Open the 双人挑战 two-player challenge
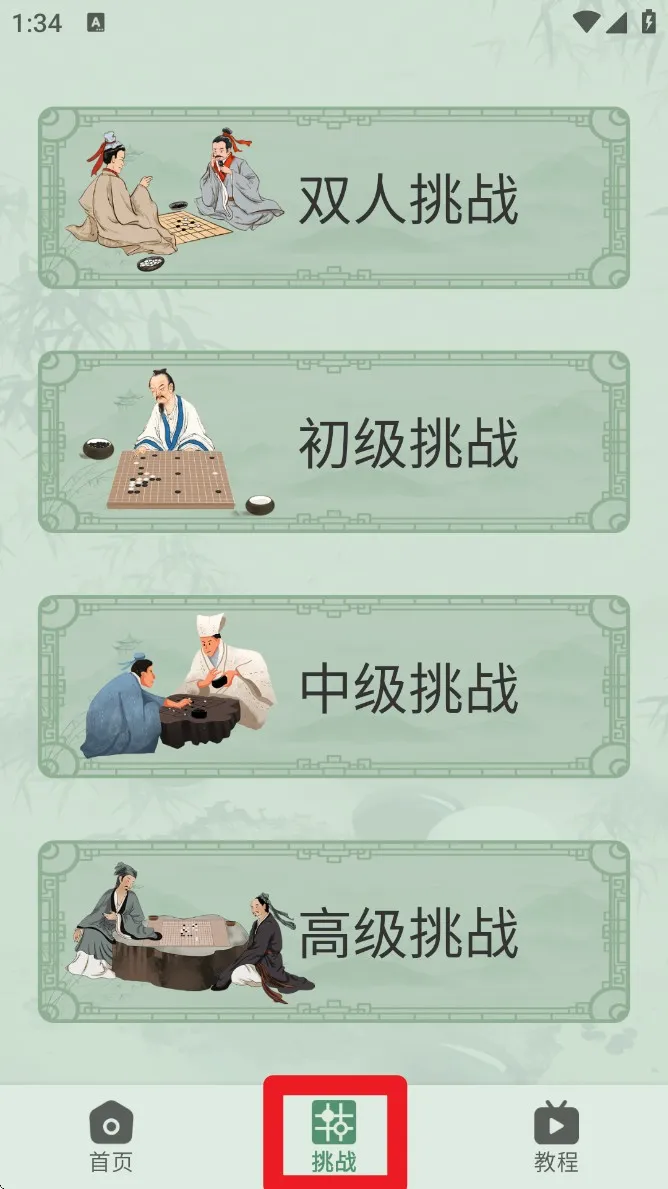This screenshot has height=1189, width=668. [334, 198]
